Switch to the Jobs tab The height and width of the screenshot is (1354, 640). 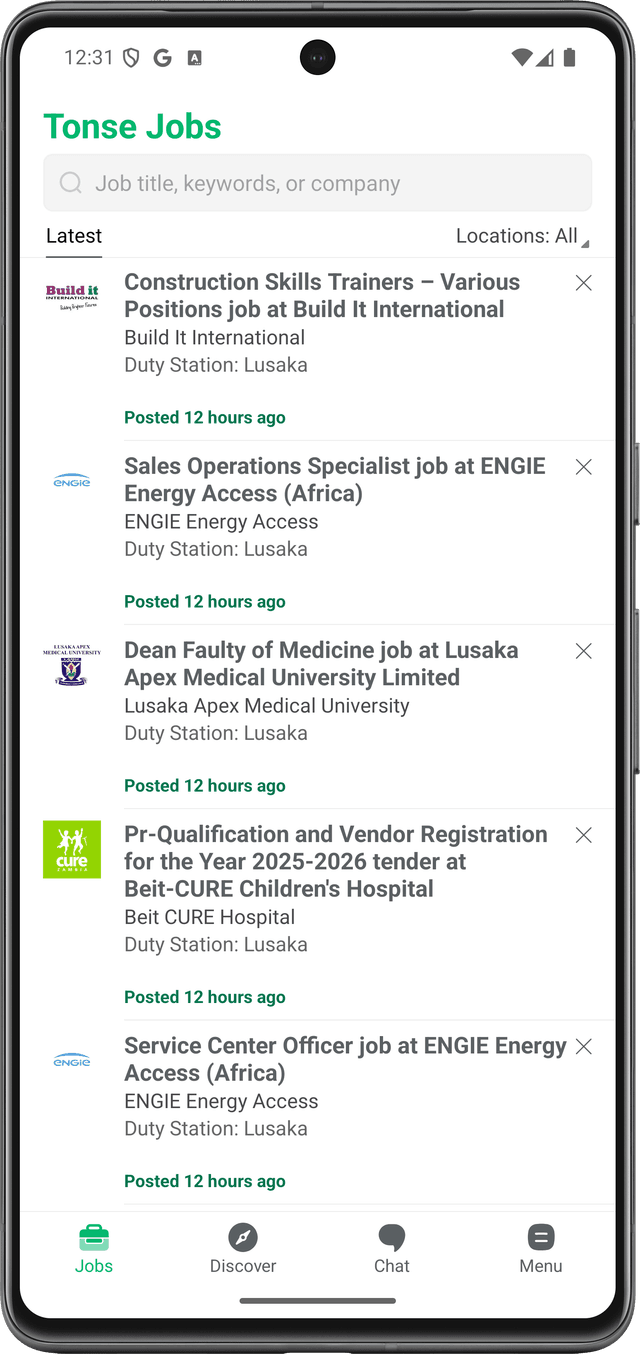pyautogui.click(x=94, y=1248)
